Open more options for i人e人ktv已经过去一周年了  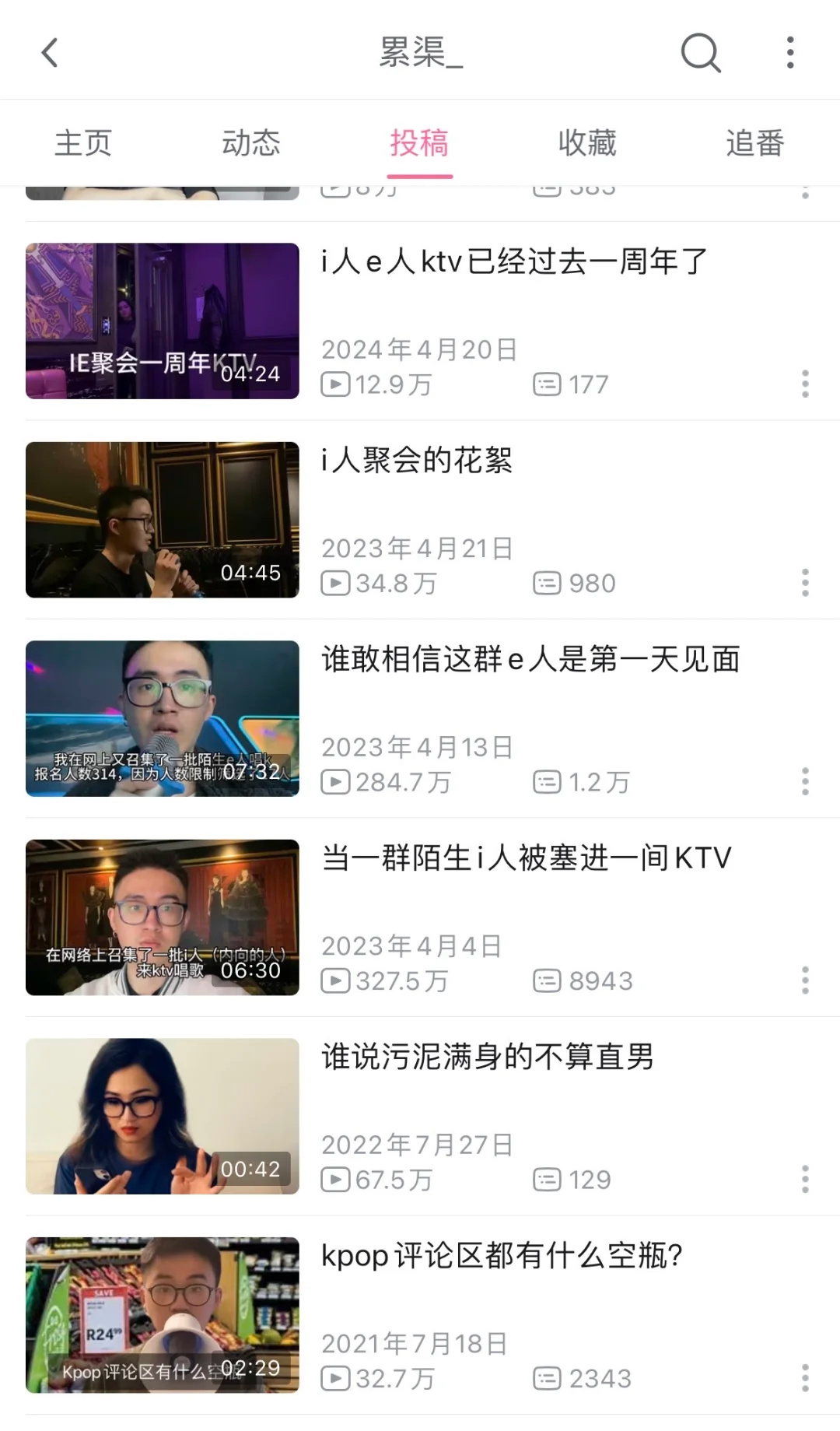coord(805,384)
